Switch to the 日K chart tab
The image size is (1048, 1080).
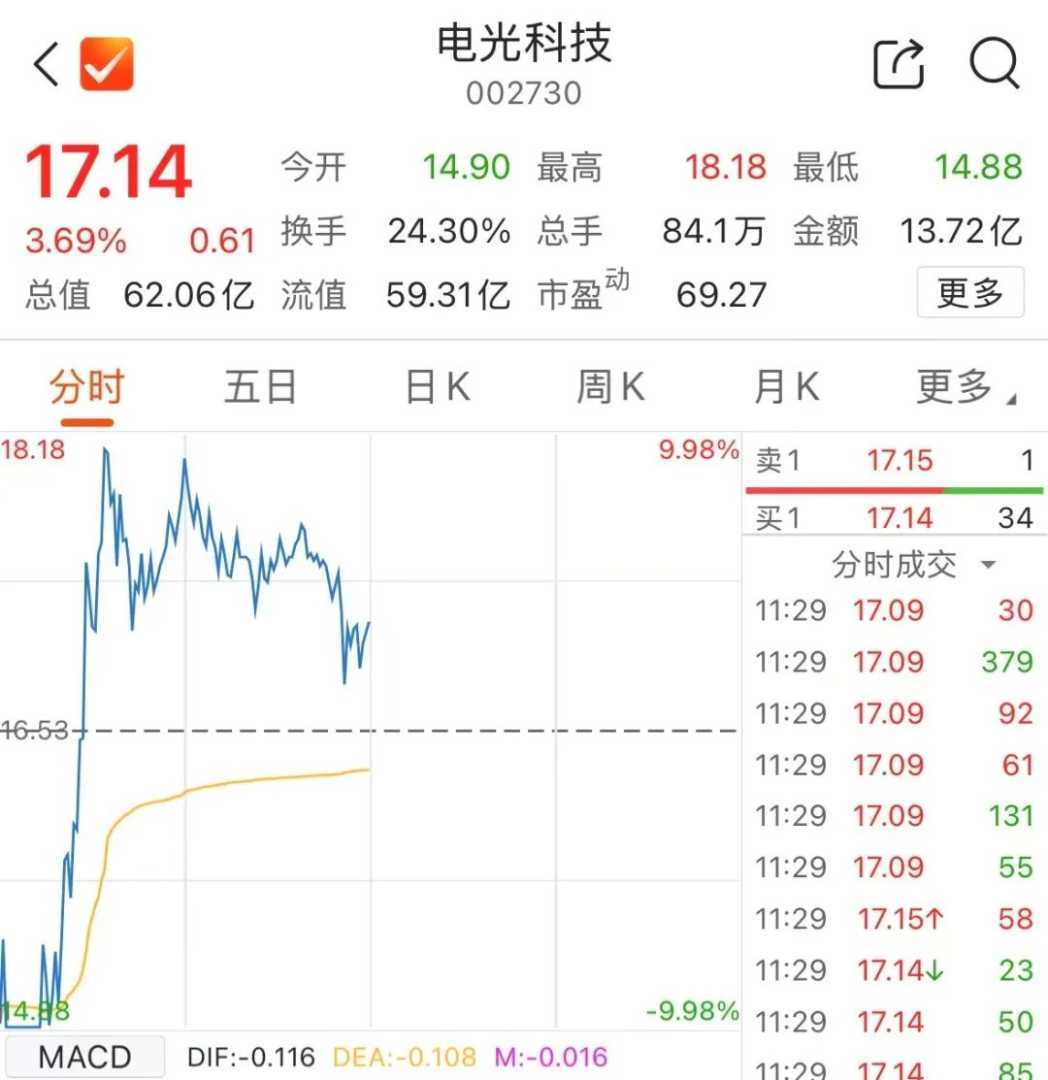coord(437,387)
